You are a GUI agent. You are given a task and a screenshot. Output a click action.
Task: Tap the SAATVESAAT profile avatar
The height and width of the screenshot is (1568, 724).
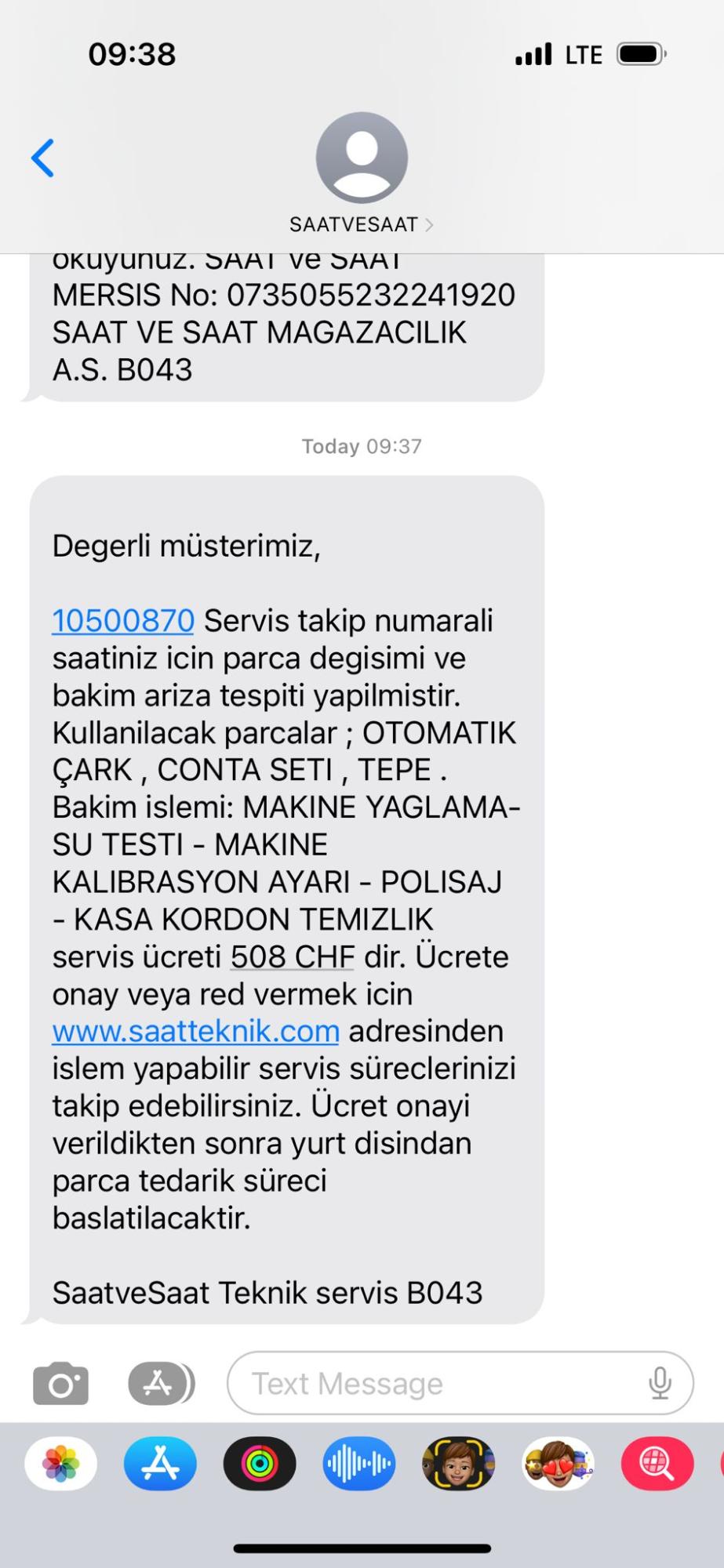tap(361, 157)
